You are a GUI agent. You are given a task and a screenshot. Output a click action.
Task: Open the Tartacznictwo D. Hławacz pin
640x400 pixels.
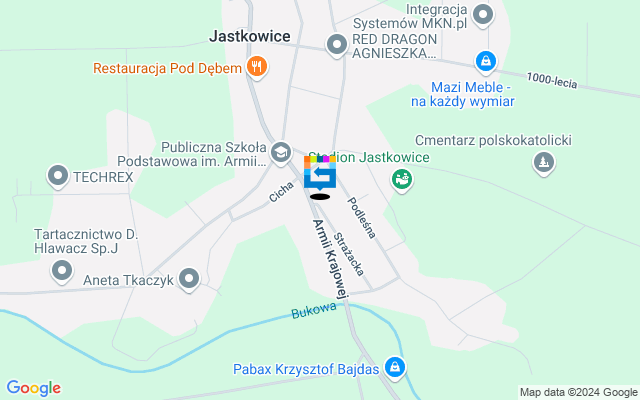[62, 270]
